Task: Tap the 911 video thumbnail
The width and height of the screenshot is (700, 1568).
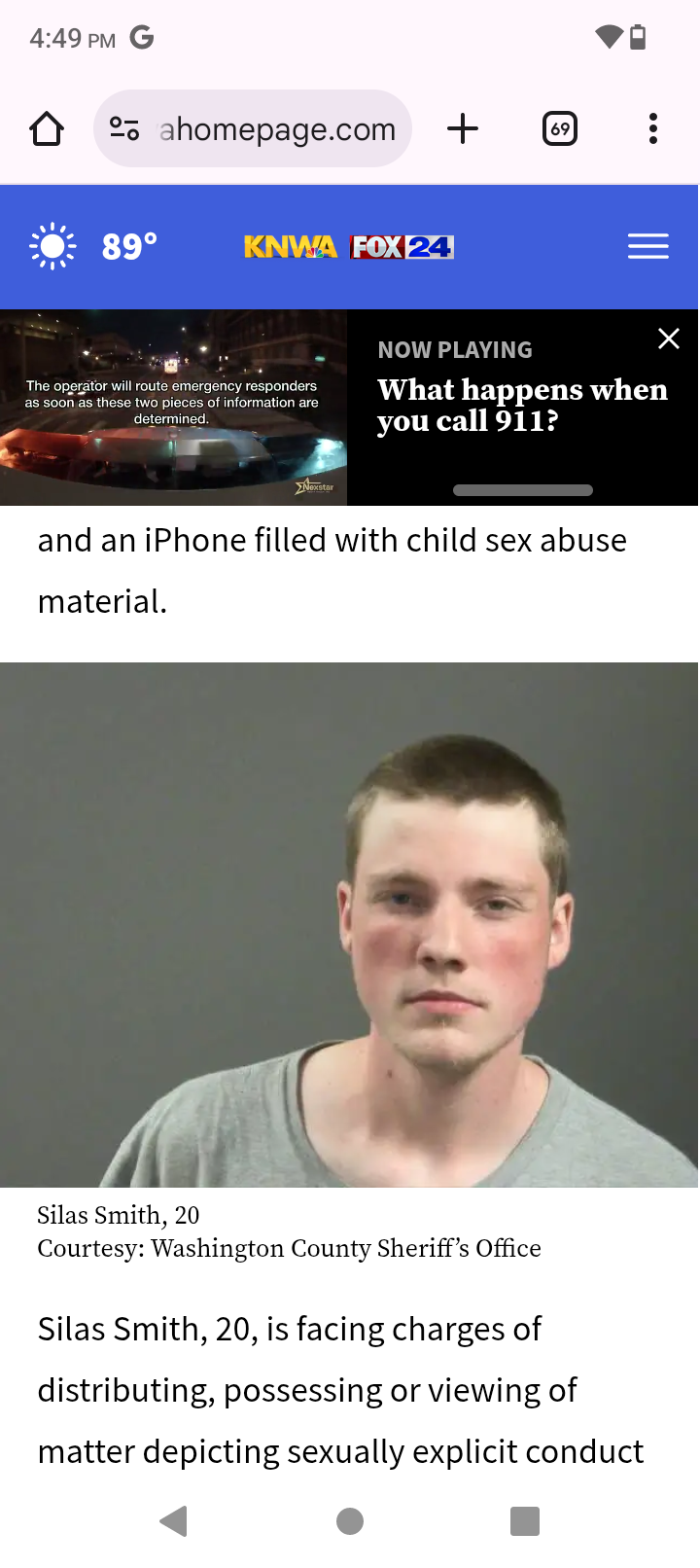Action: (173, 408)
